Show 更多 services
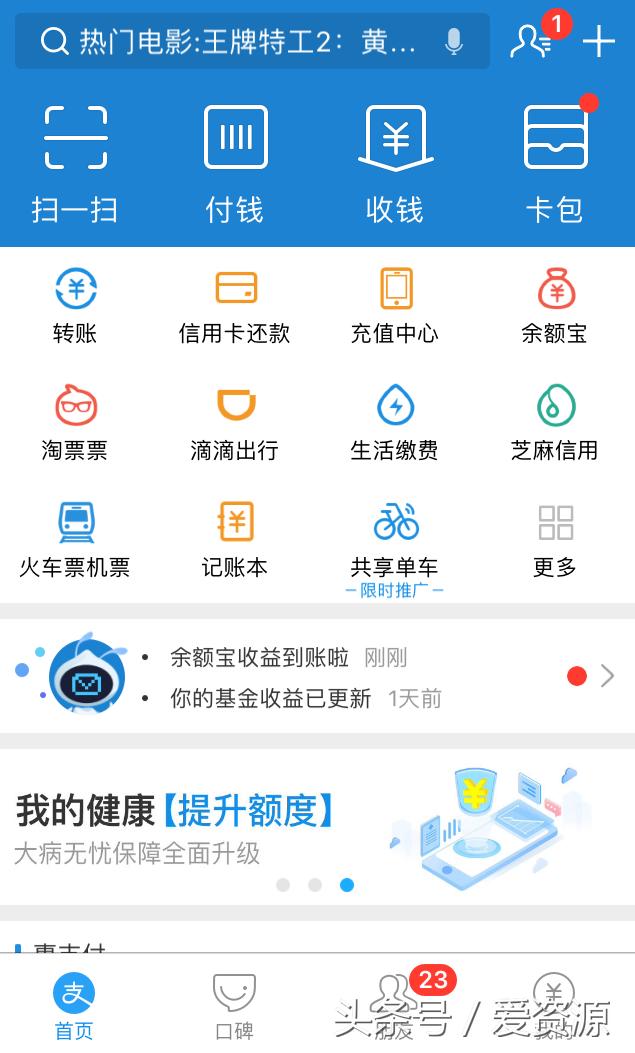Viewport: 635px width, 1053px height. [x=555, y=540]
